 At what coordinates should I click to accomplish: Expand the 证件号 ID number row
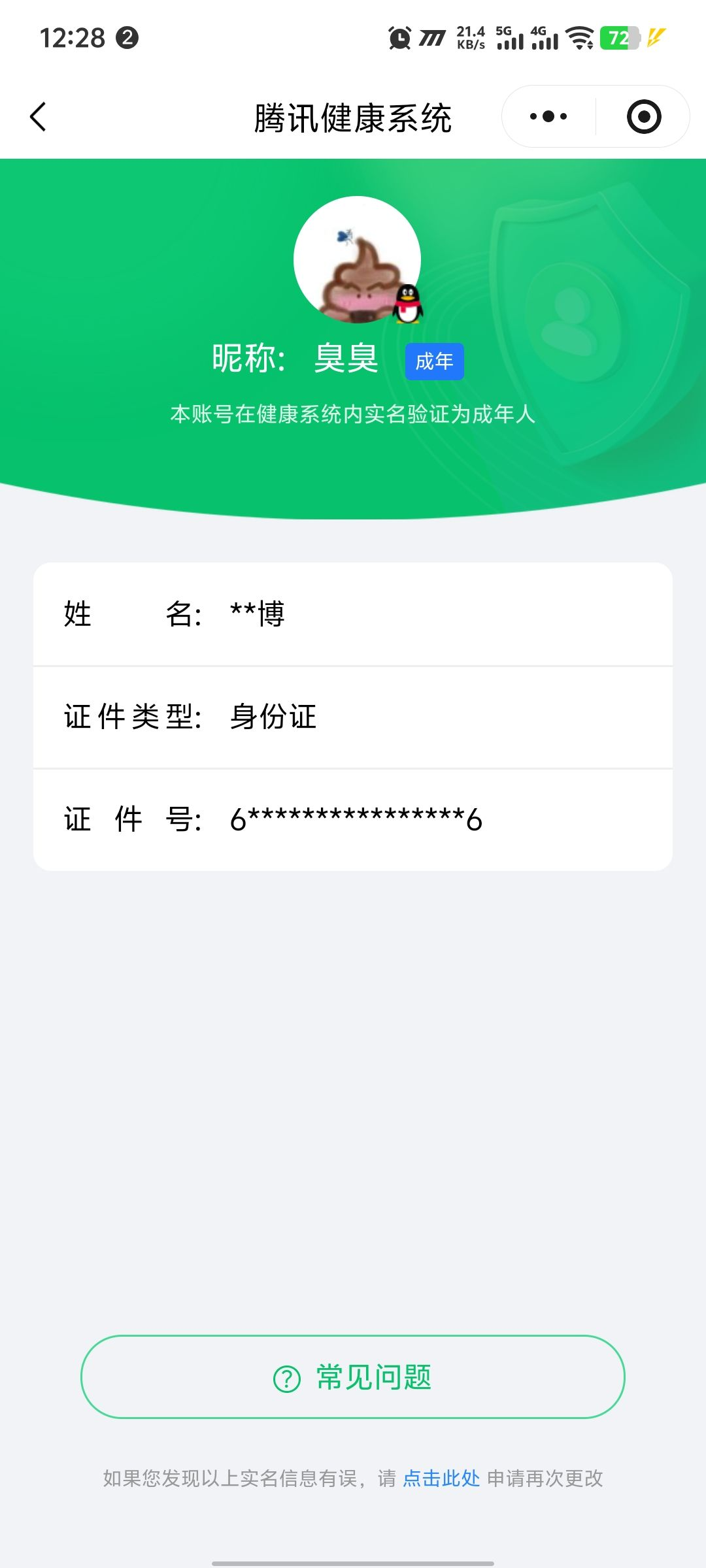pyautogui.click(x=353, y=819)
